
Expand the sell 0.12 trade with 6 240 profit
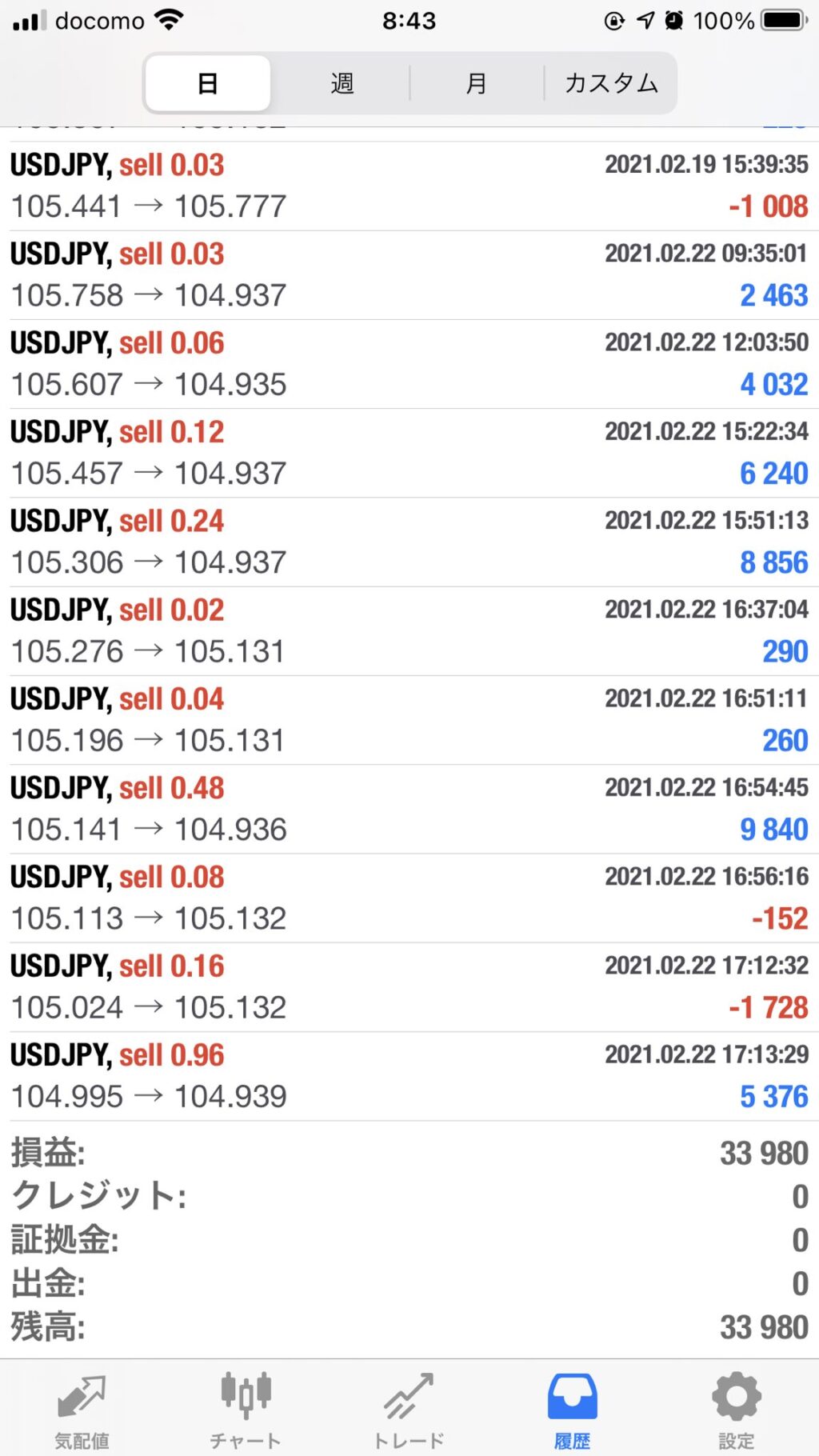coord(409,454)
